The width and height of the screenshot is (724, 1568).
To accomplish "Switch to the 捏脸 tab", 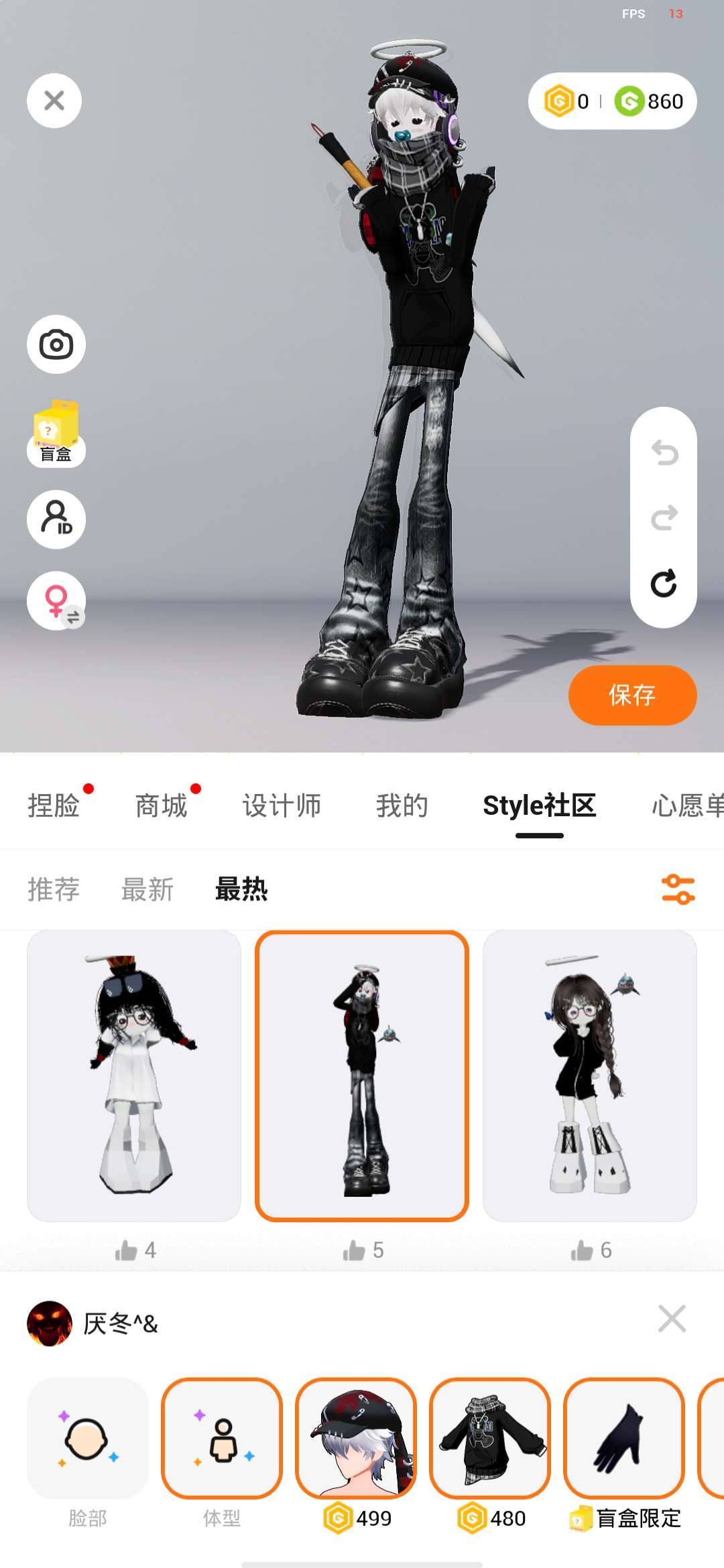I will pyautogui.click(x=54, y=805).
